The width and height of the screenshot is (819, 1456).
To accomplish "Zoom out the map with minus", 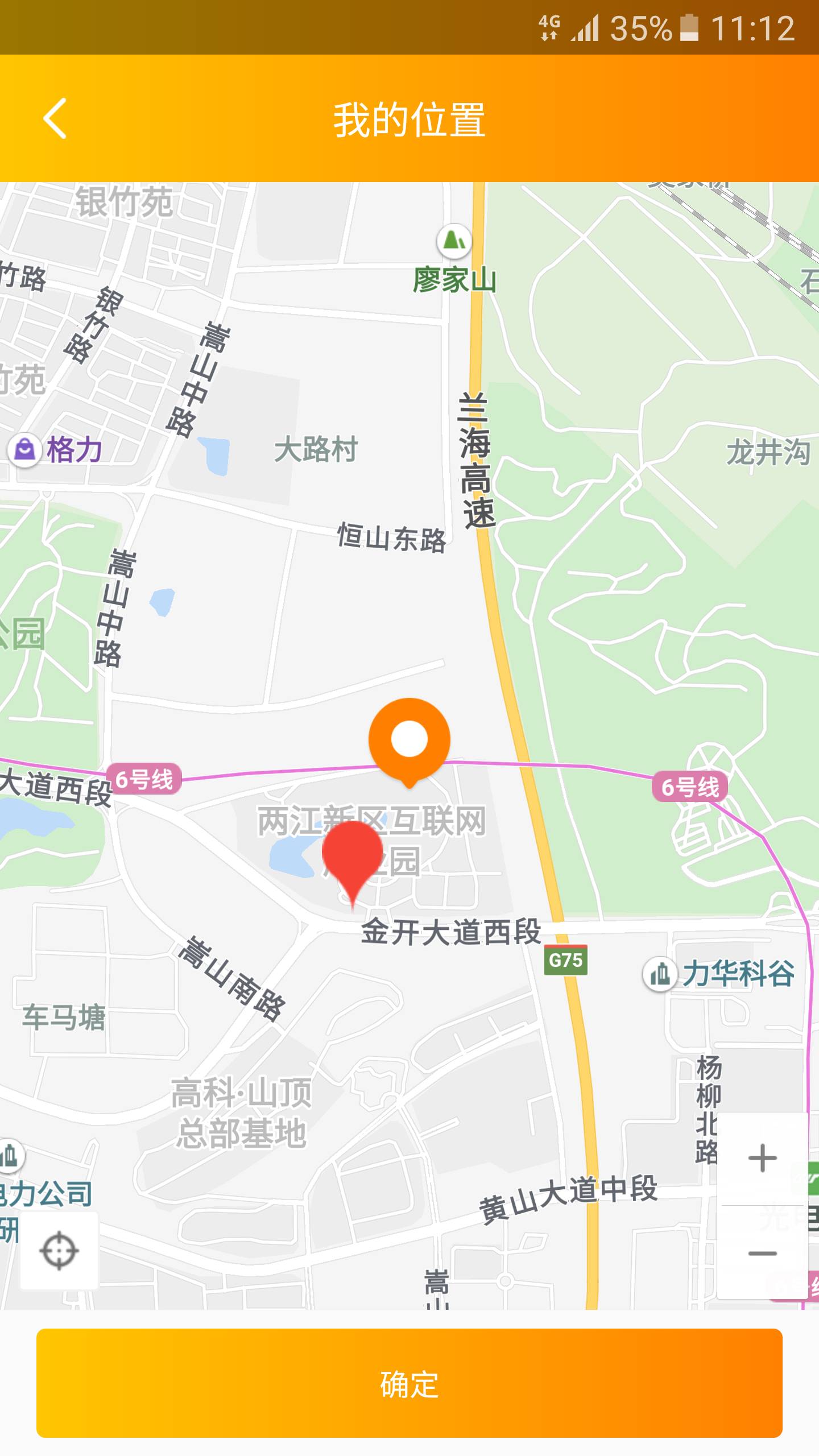I will point(762,1254).
